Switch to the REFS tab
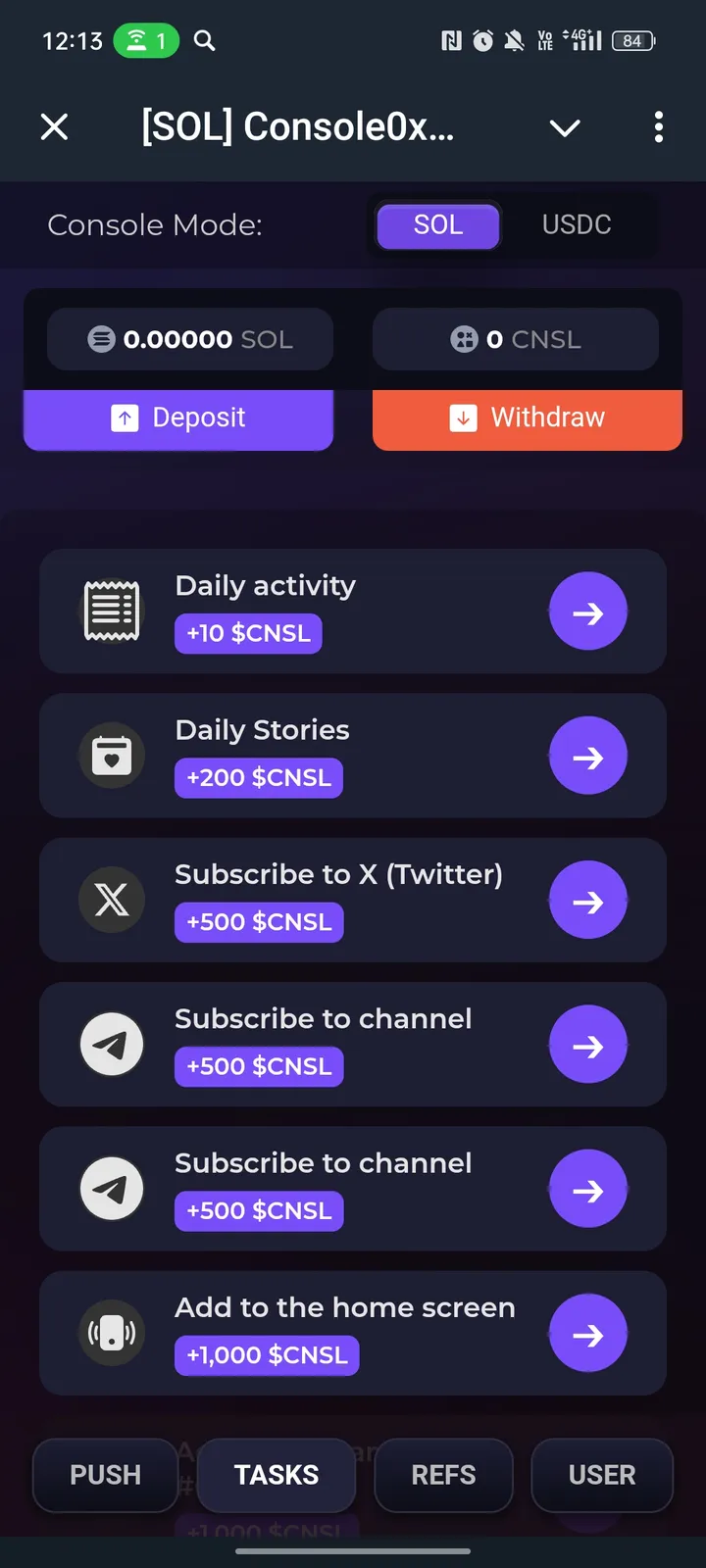Screen dimensions: 706x1568 [443, 1475]
